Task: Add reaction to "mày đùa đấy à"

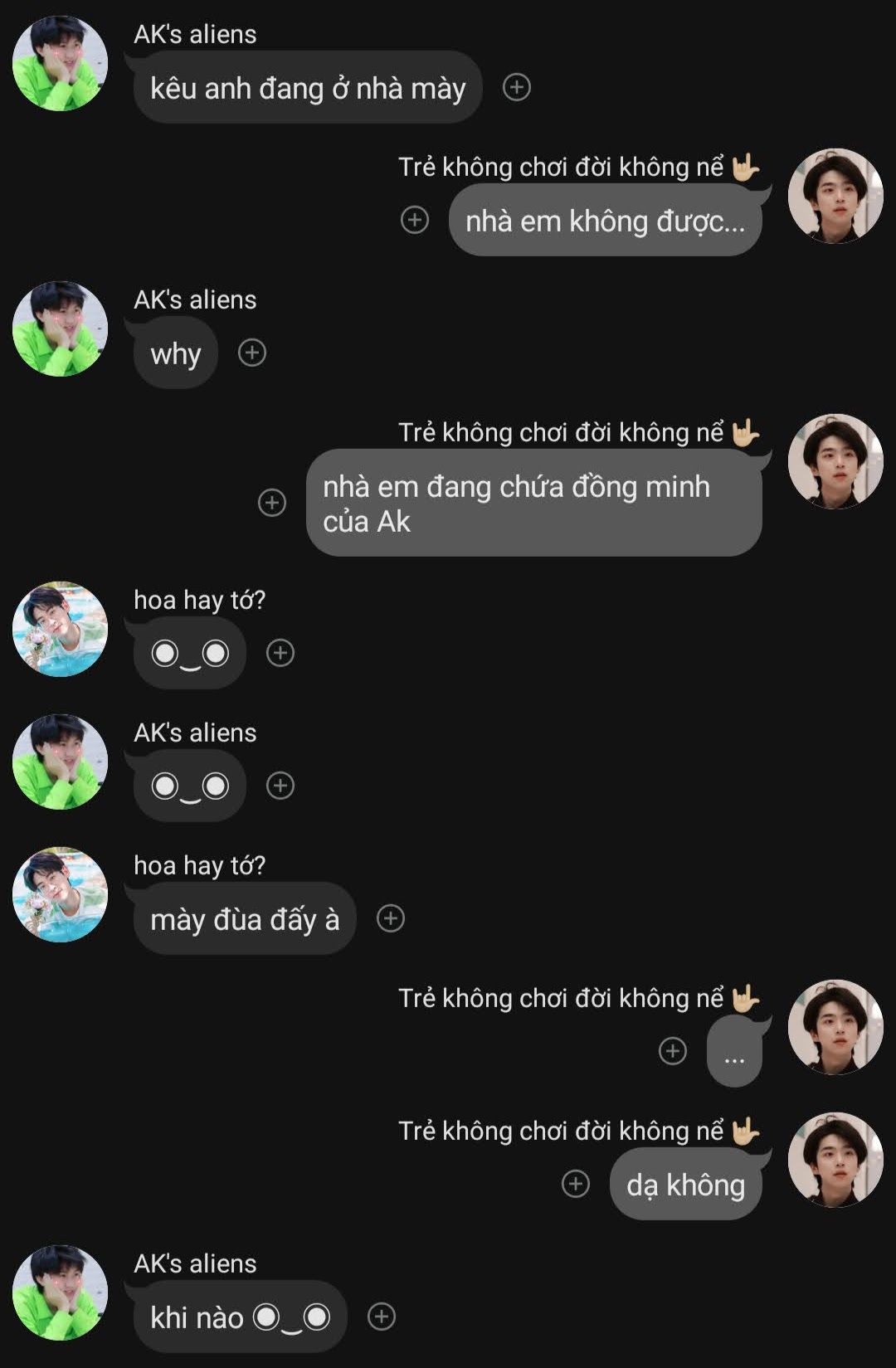Action: click(x=391, y=918)
